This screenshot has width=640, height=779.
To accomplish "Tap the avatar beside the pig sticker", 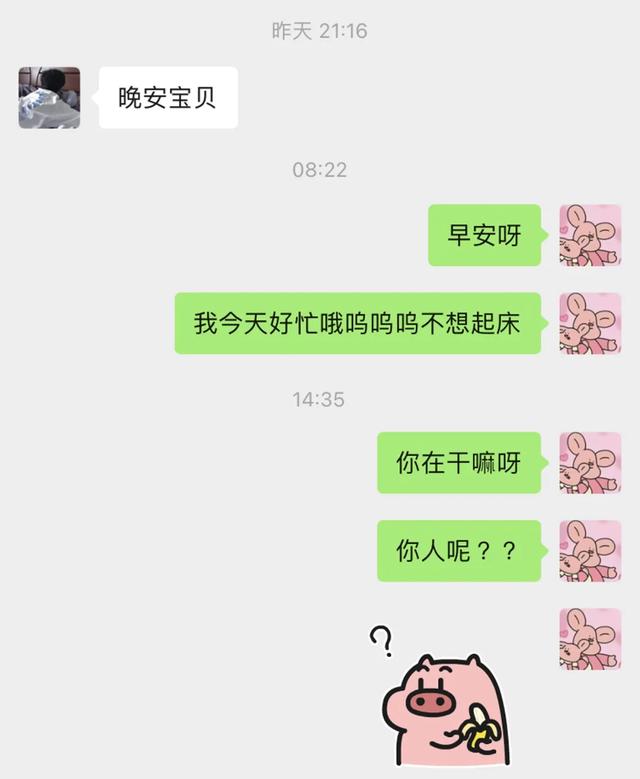I will (590, 638).
